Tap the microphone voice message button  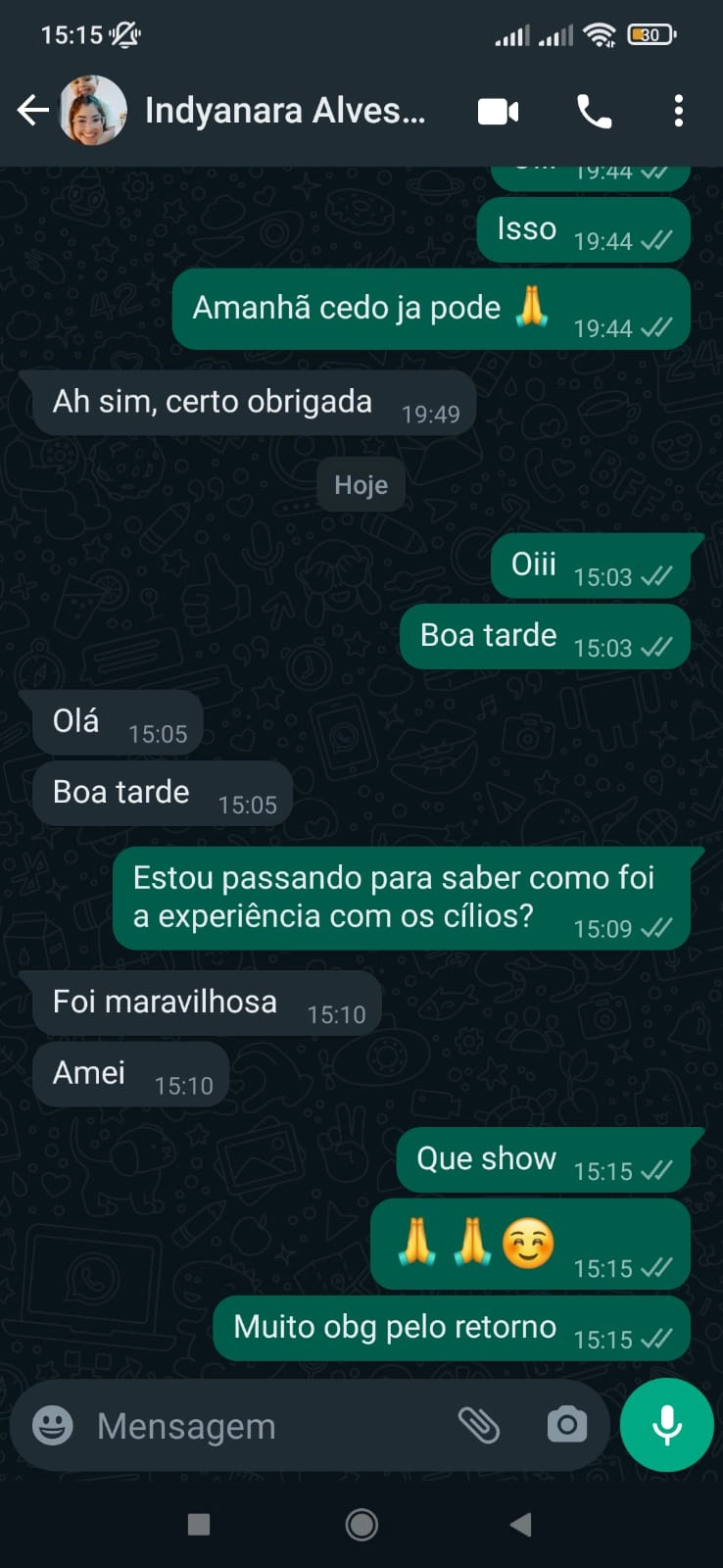pyautogui.click(x=667, y=1425)
